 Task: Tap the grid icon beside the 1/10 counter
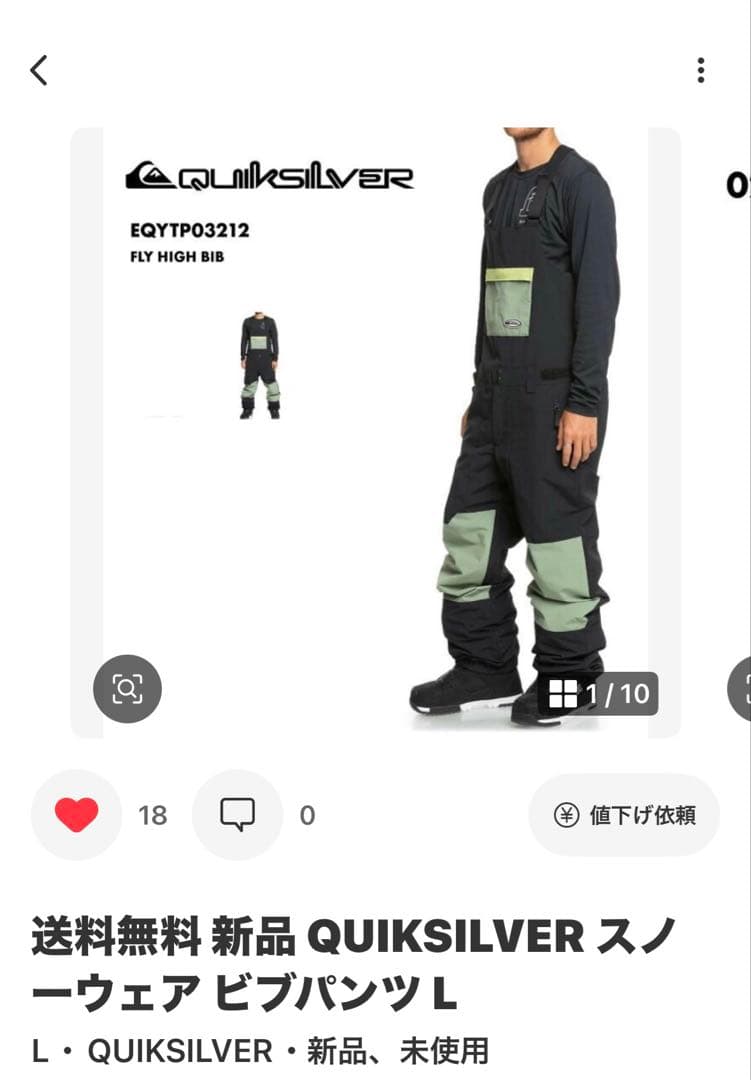[566, 691]
